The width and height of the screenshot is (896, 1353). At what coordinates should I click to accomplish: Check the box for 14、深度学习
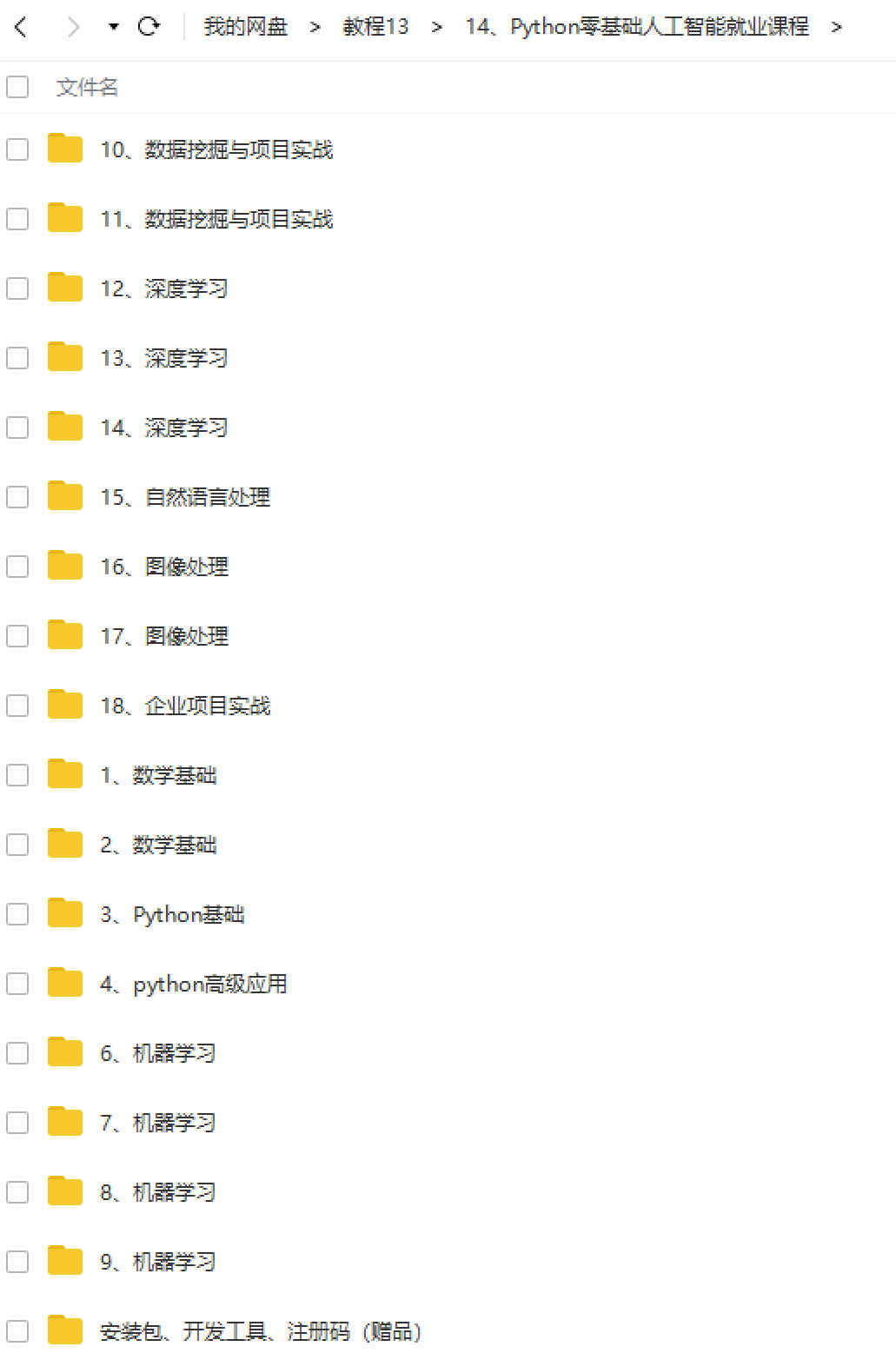[x=17, y=428]
